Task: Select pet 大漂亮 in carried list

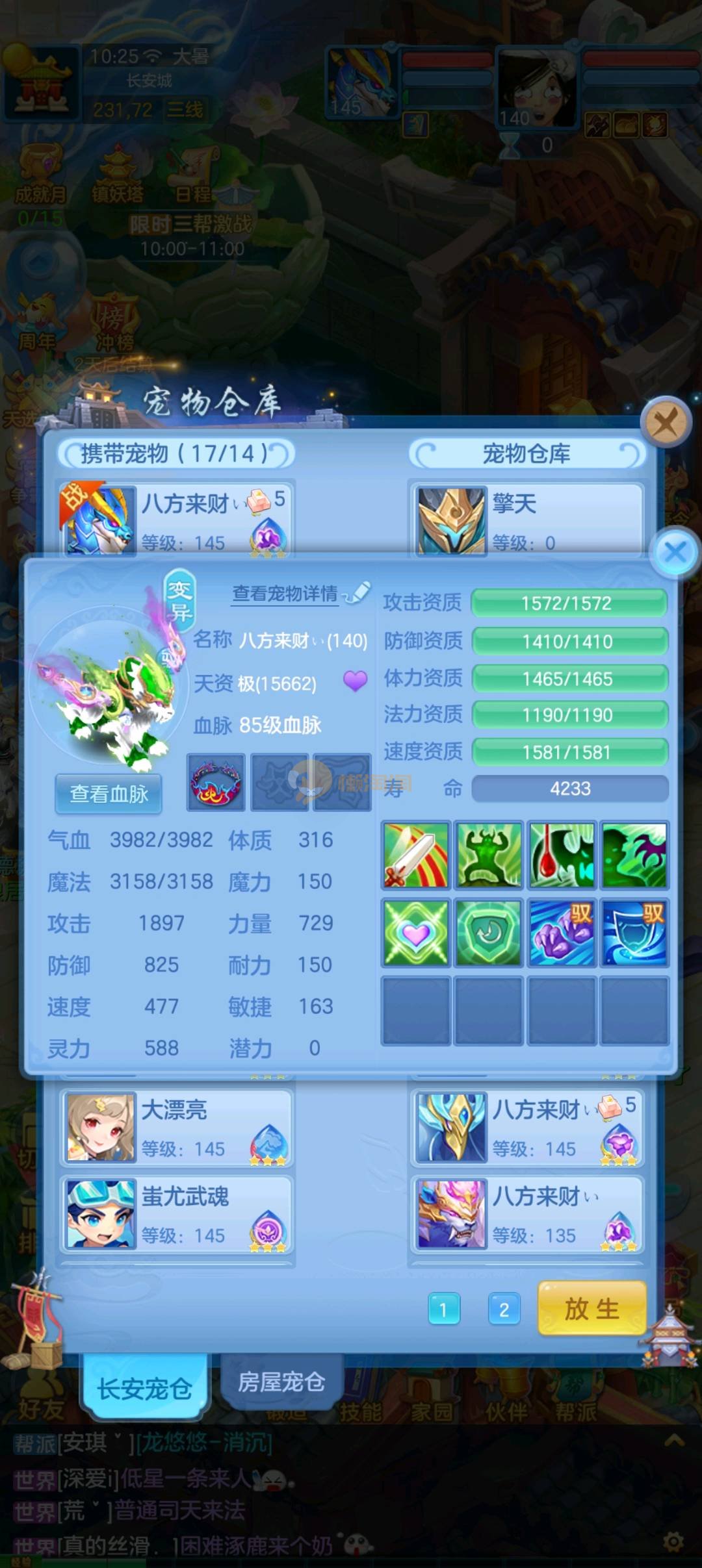Action: click(x=177, y=1128)
